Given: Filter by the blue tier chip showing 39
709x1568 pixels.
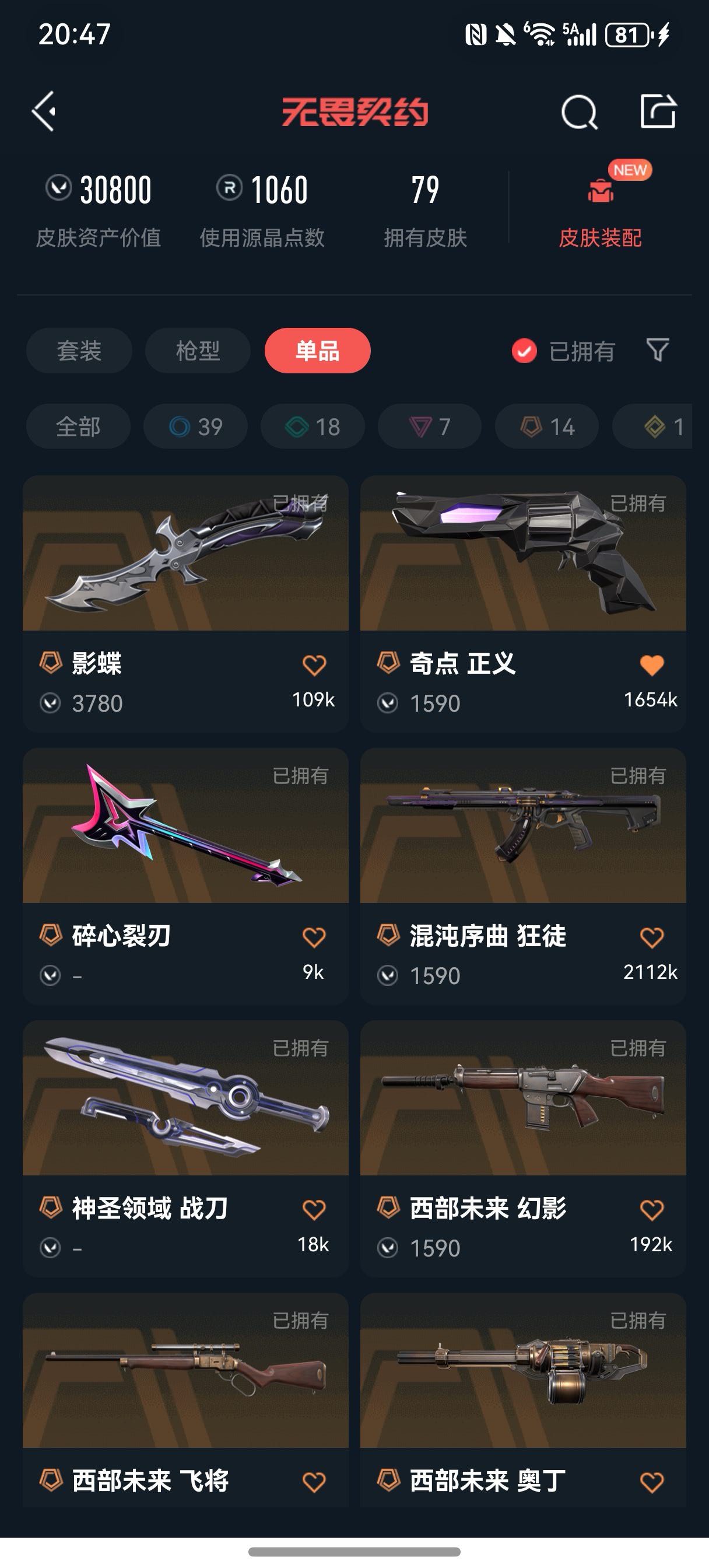Looking at the screenshot, I should pyautogui.click(x=195, y=426).
